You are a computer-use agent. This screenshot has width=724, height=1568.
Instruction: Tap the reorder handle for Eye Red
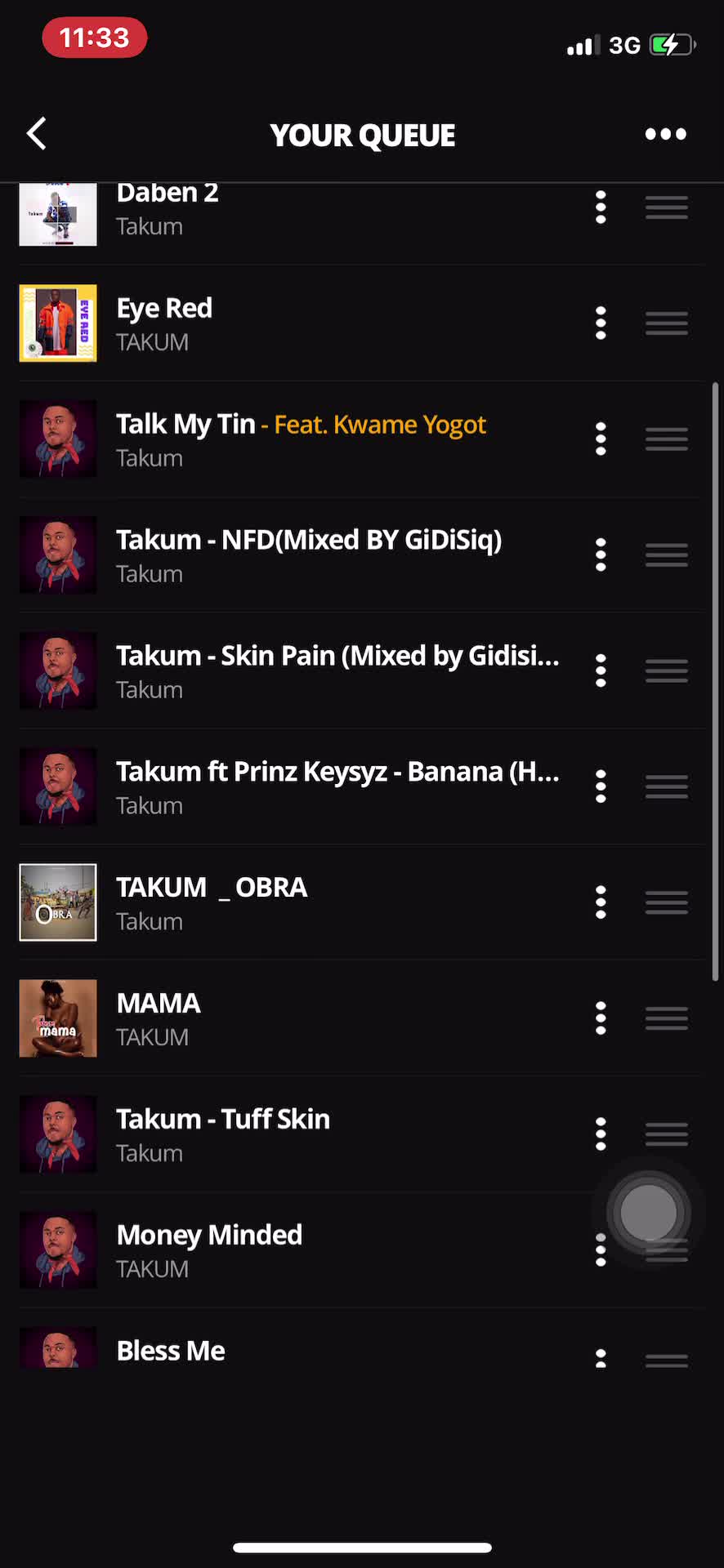[x=666, y=323]
